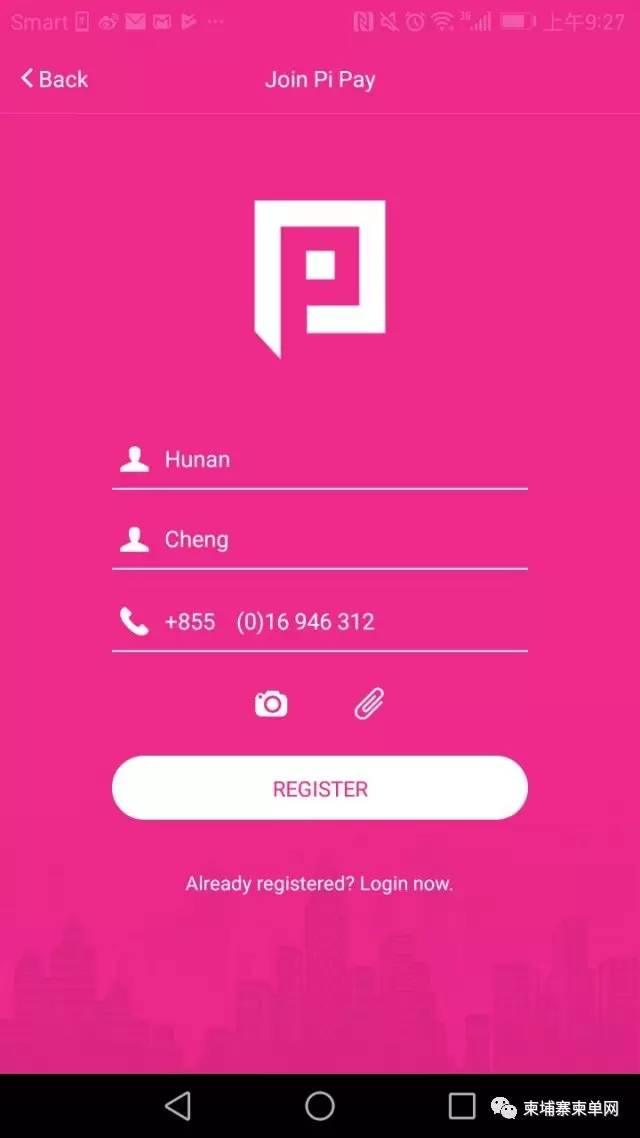Open the +855 country code selector
This screenshot has height=1138, width=640.
[x=189, y=621]
